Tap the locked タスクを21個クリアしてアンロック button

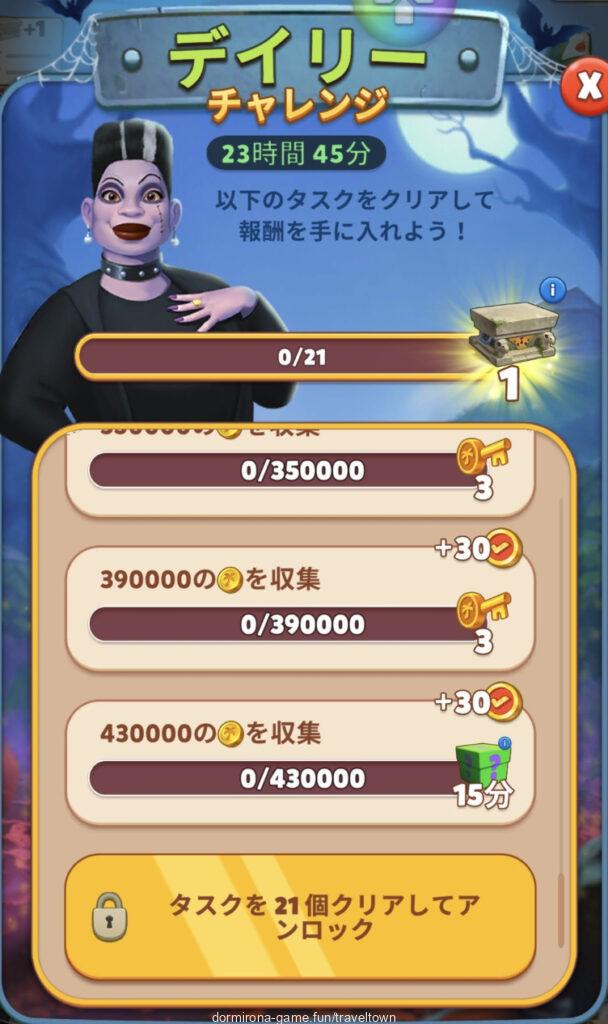[300, 916]
